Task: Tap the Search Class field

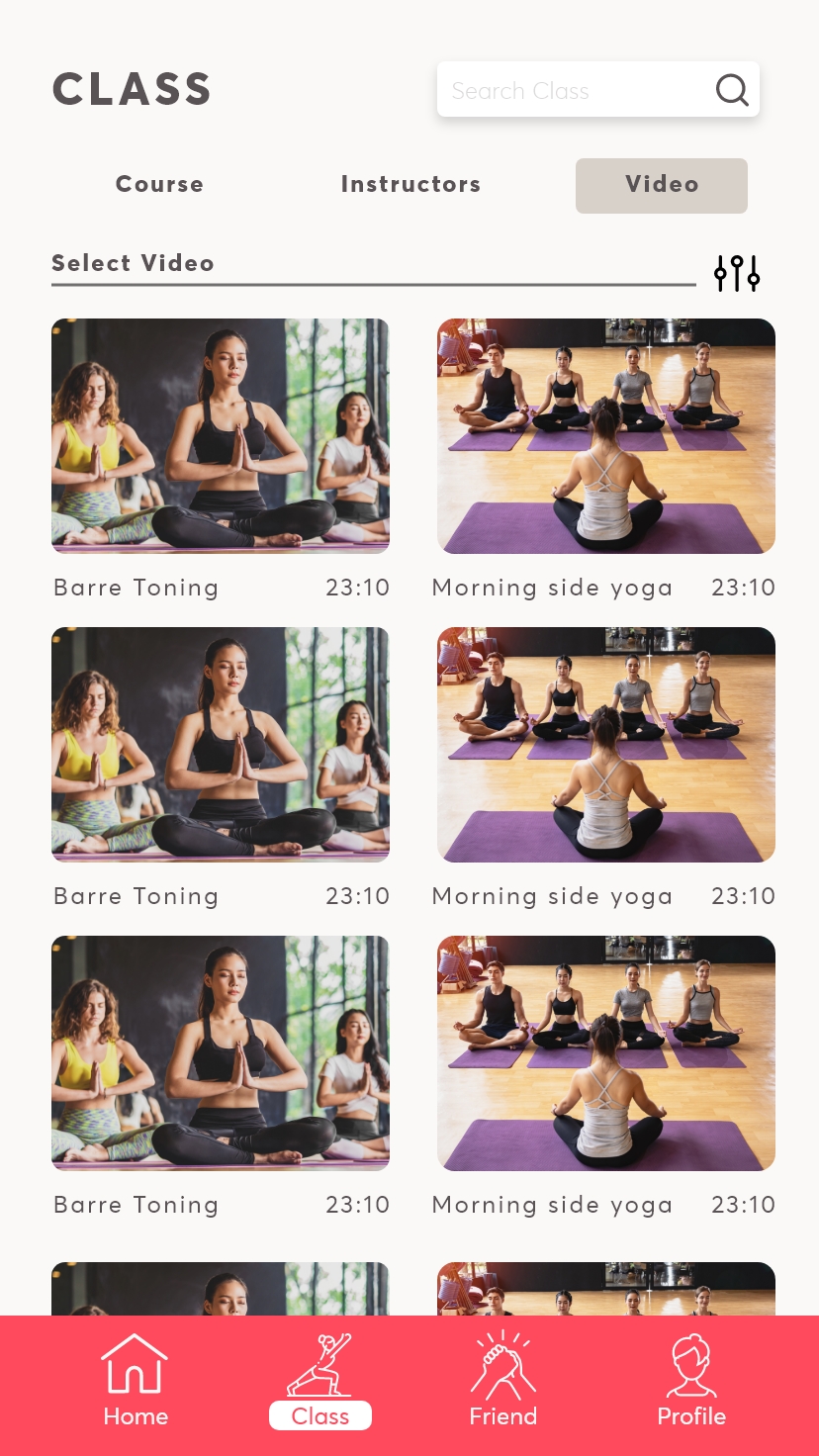Action: (597, 90)
